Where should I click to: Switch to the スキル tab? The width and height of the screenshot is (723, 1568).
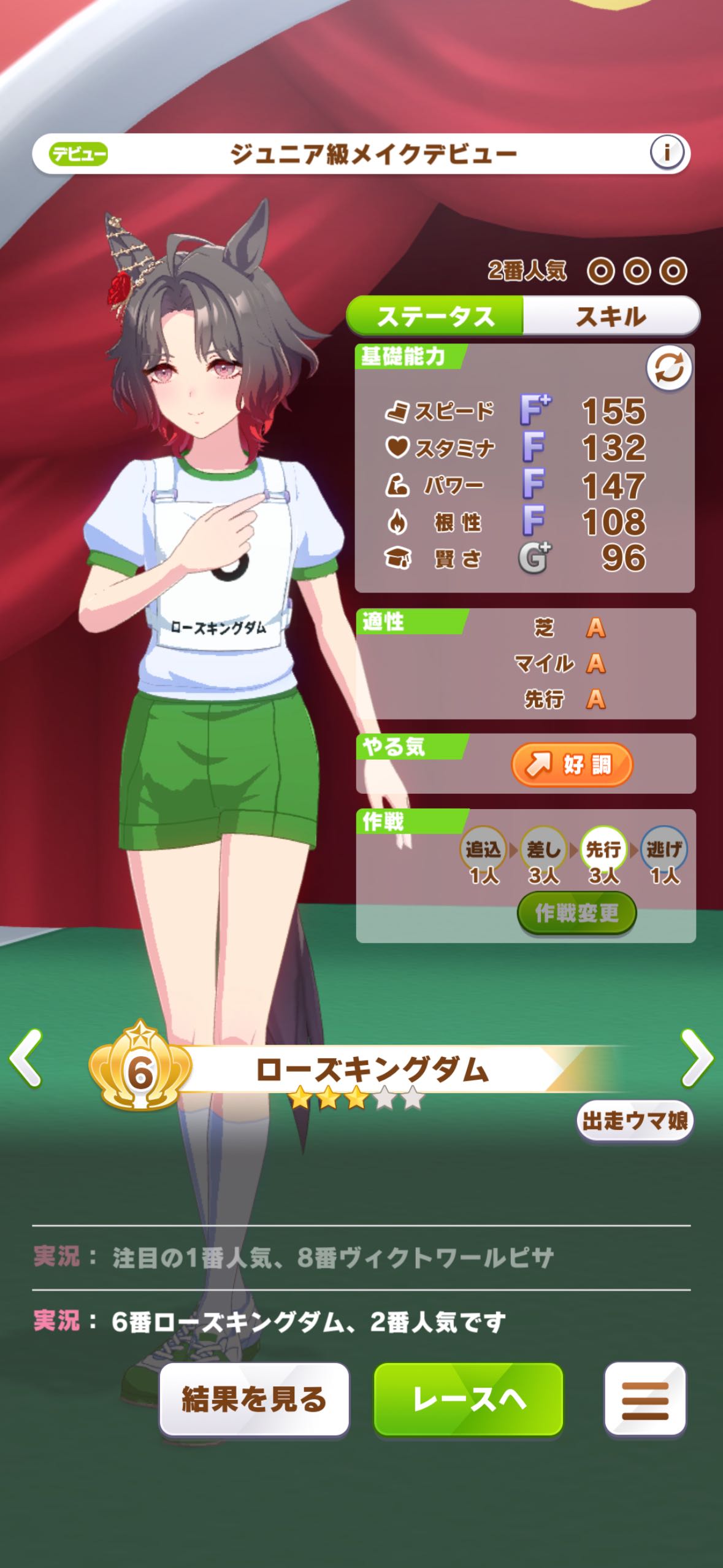pyautogui.click(x=611, y=316)
